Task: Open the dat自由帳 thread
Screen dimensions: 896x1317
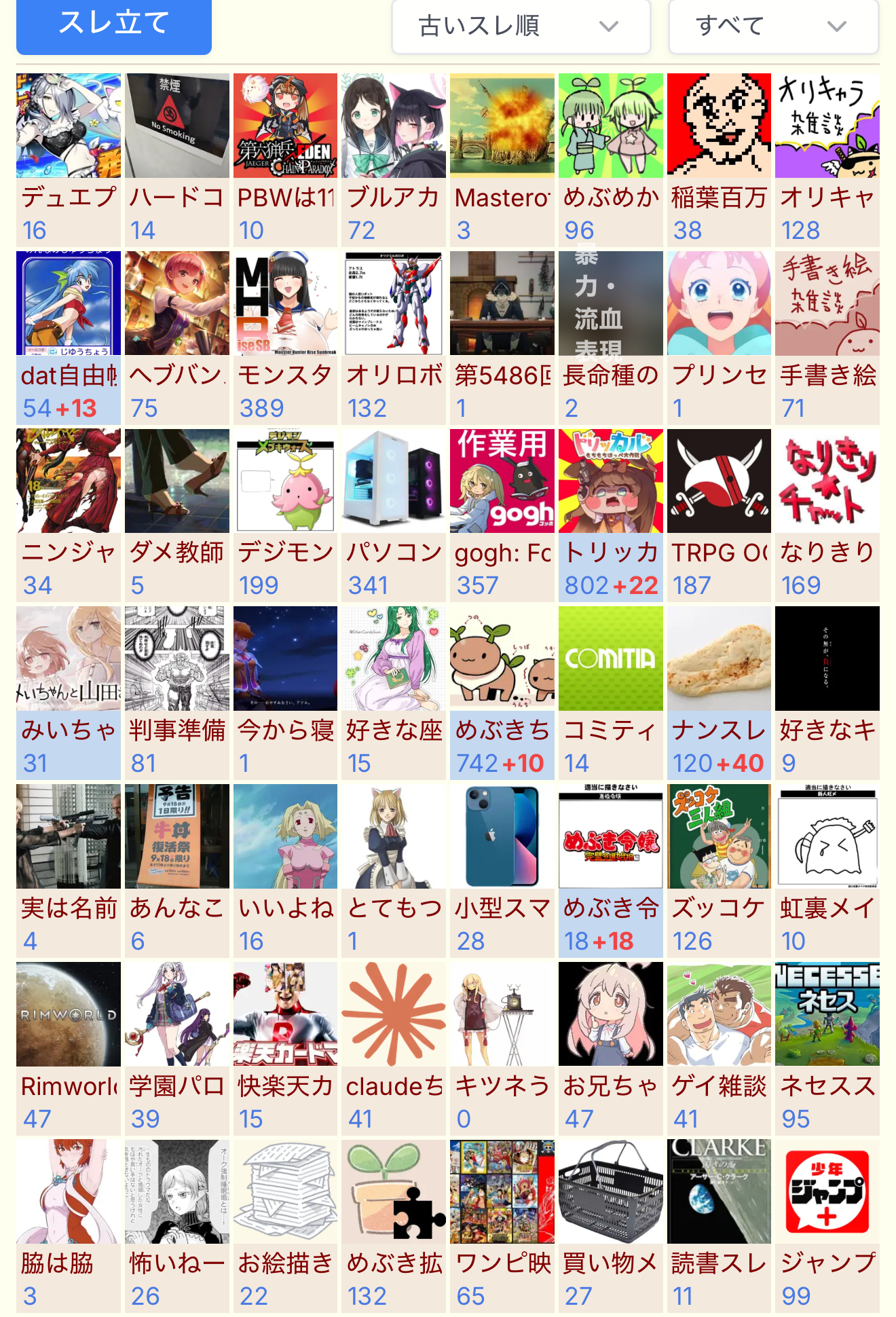Action: coord(69,338)
